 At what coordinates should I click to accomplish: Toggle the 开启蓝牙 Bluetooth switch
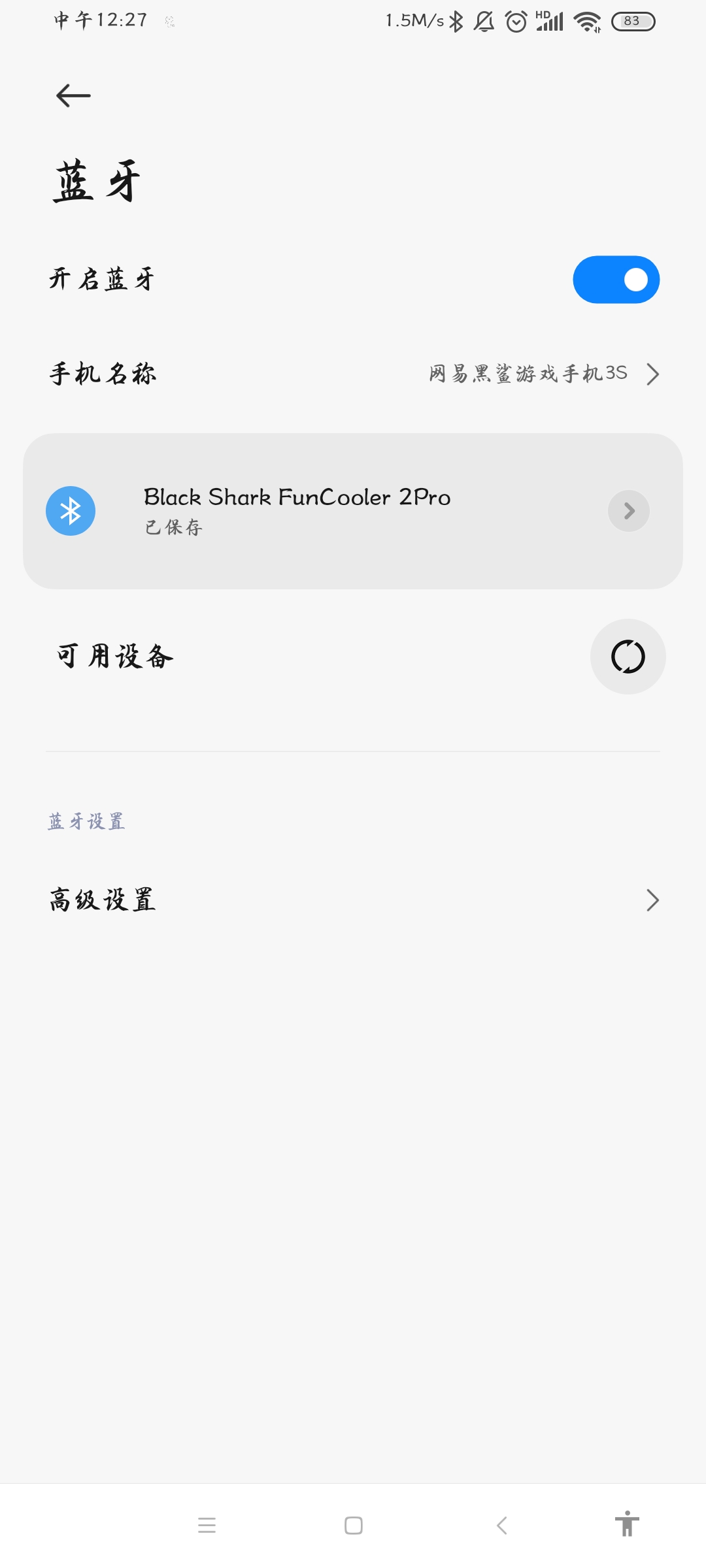[x=616, y=280]
